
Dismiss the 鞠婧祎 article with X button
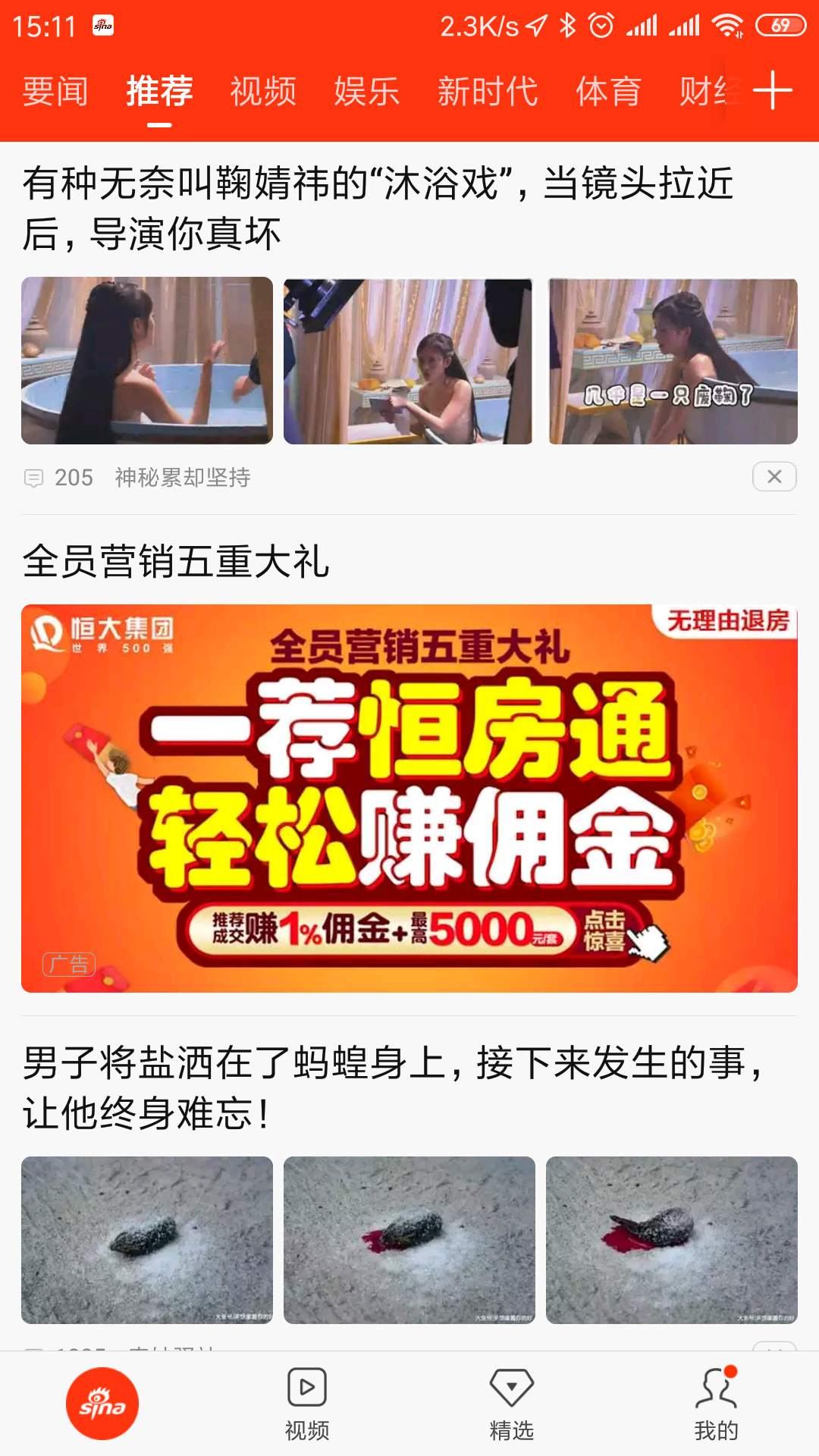(773, 477)
